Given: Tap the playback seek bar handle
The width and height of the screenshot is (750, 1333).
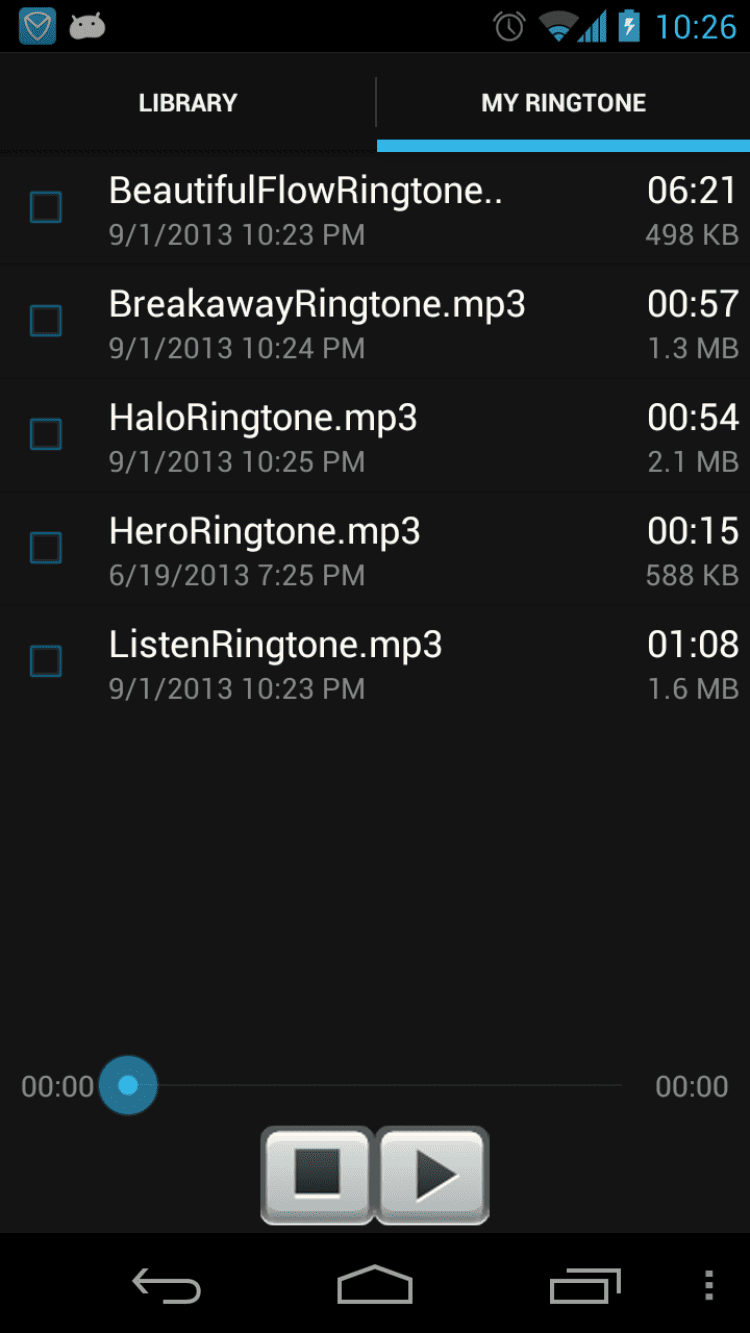Looking at the screenshot, I should point(128,1086).
